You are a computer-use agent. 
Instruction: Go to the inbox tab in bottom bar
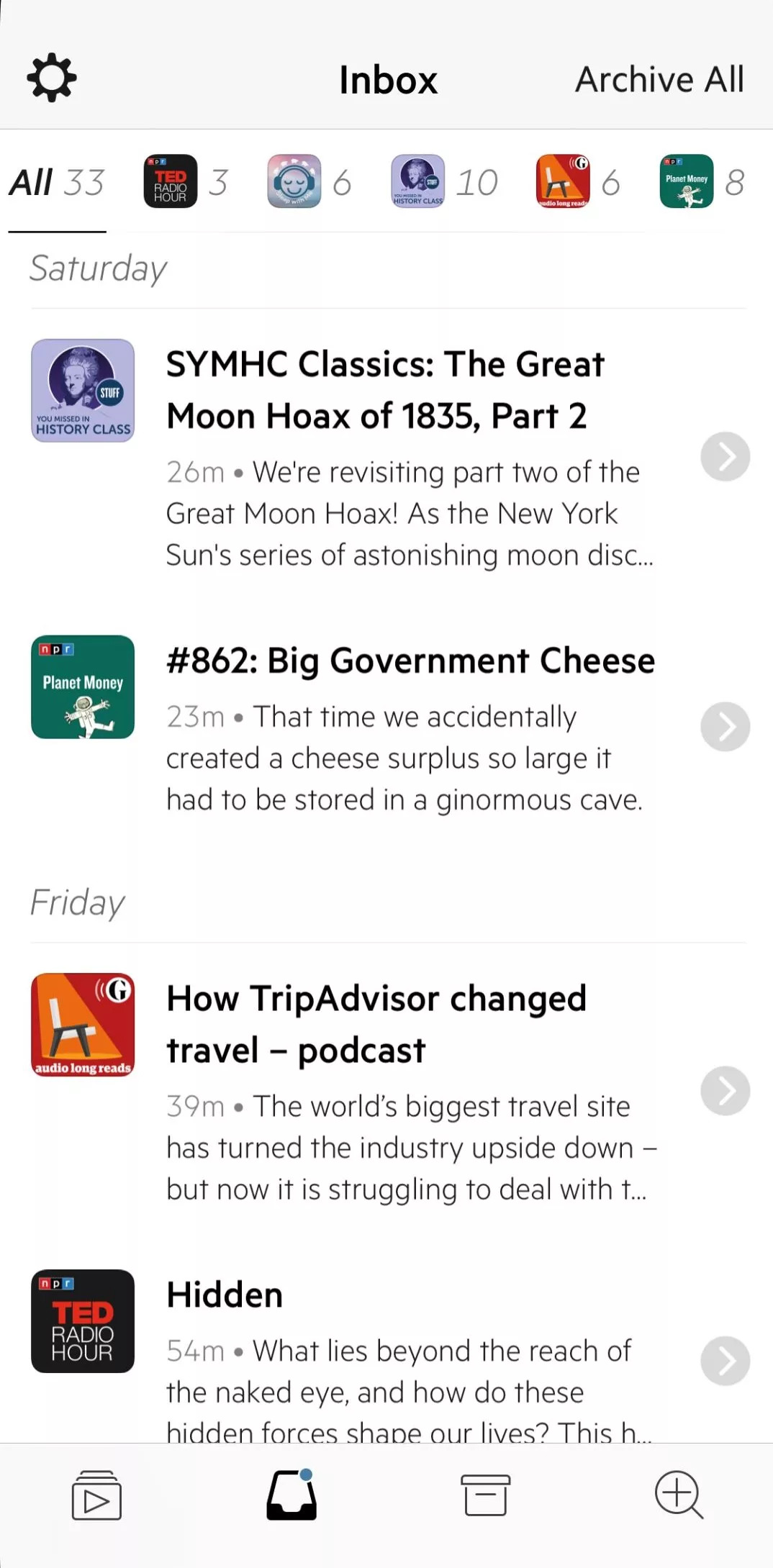291,1495
